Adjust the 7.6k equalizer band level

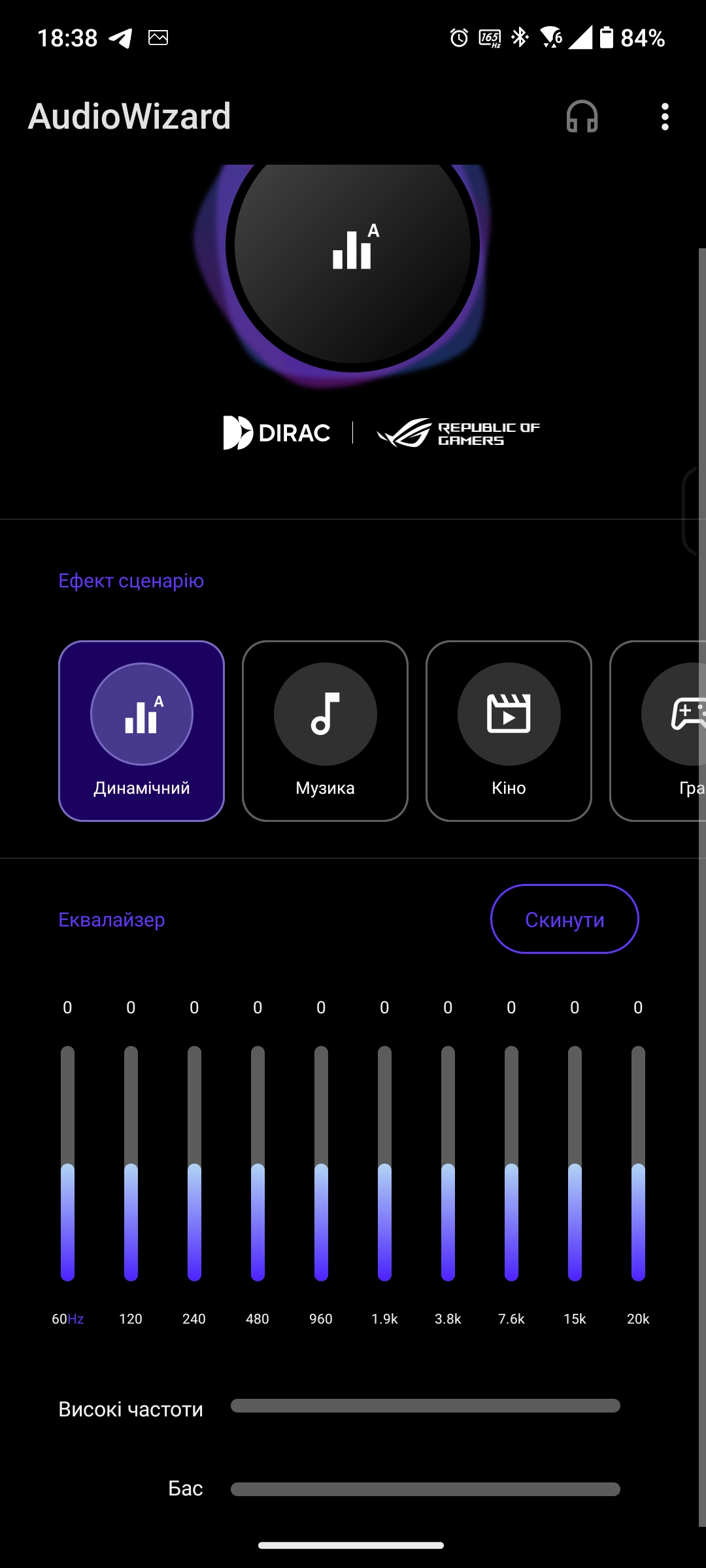coord(511,1164)
